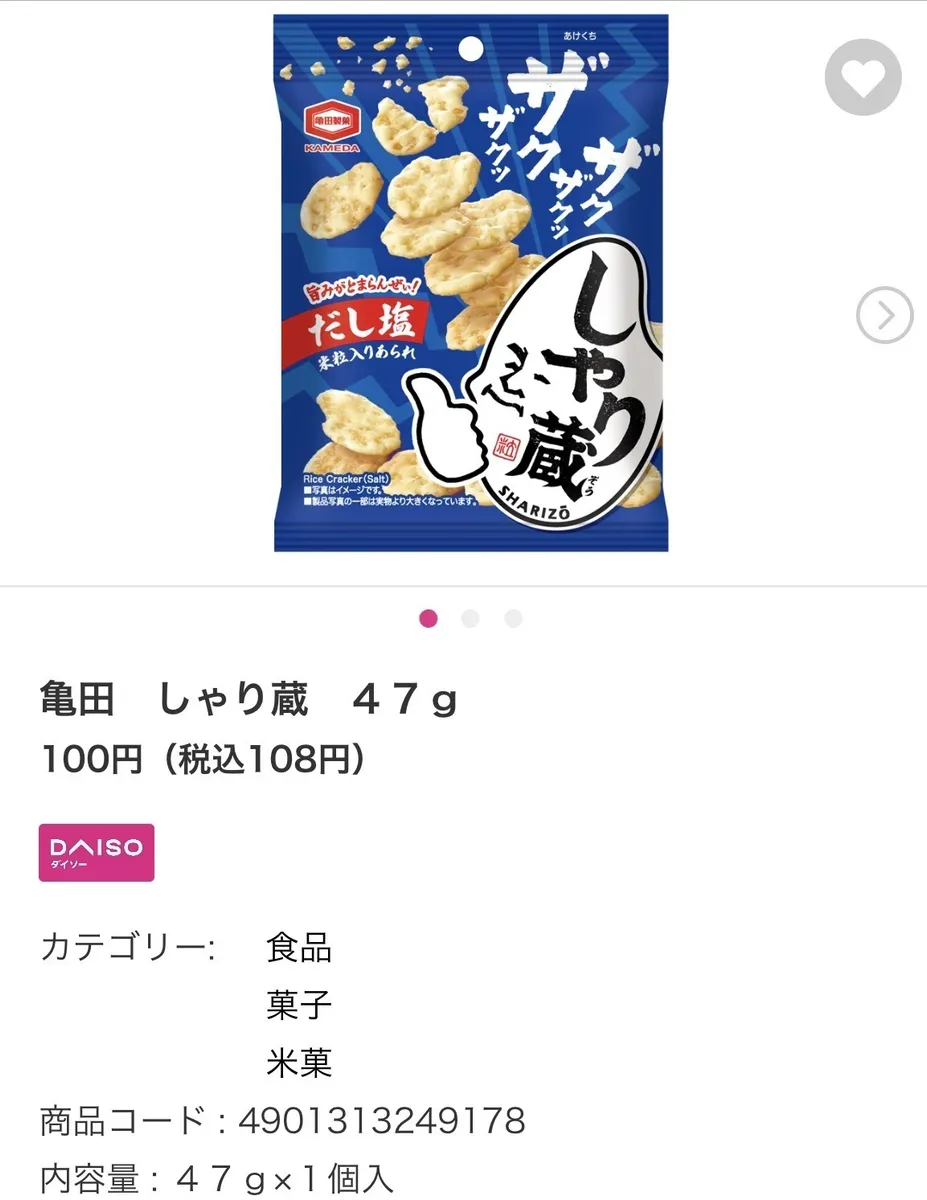Screen dimensions: 927x1200
Task: Add this product to favorites with the heart
Action: click(863, 79)
